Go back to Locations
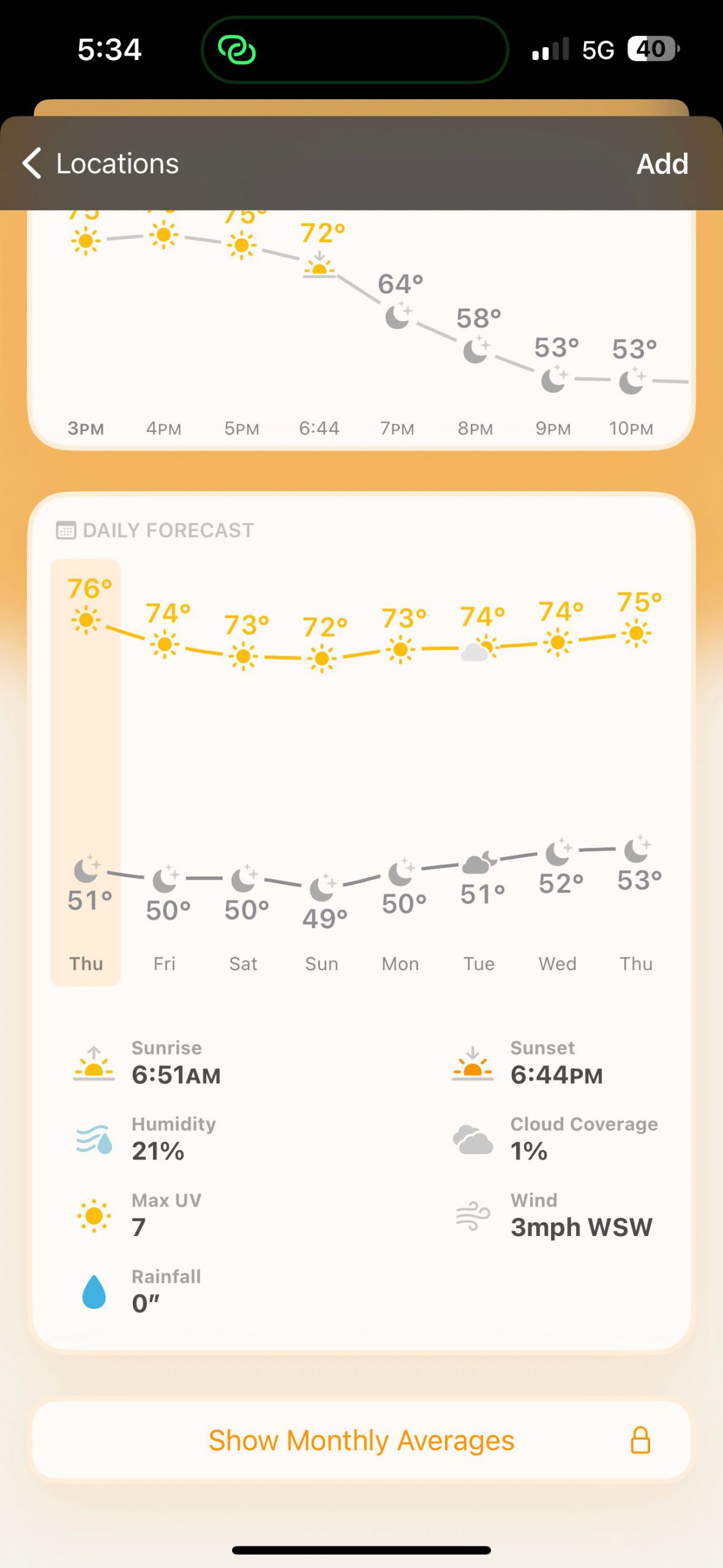This screenshot has height=1568, width=723. tap(100, 164)
